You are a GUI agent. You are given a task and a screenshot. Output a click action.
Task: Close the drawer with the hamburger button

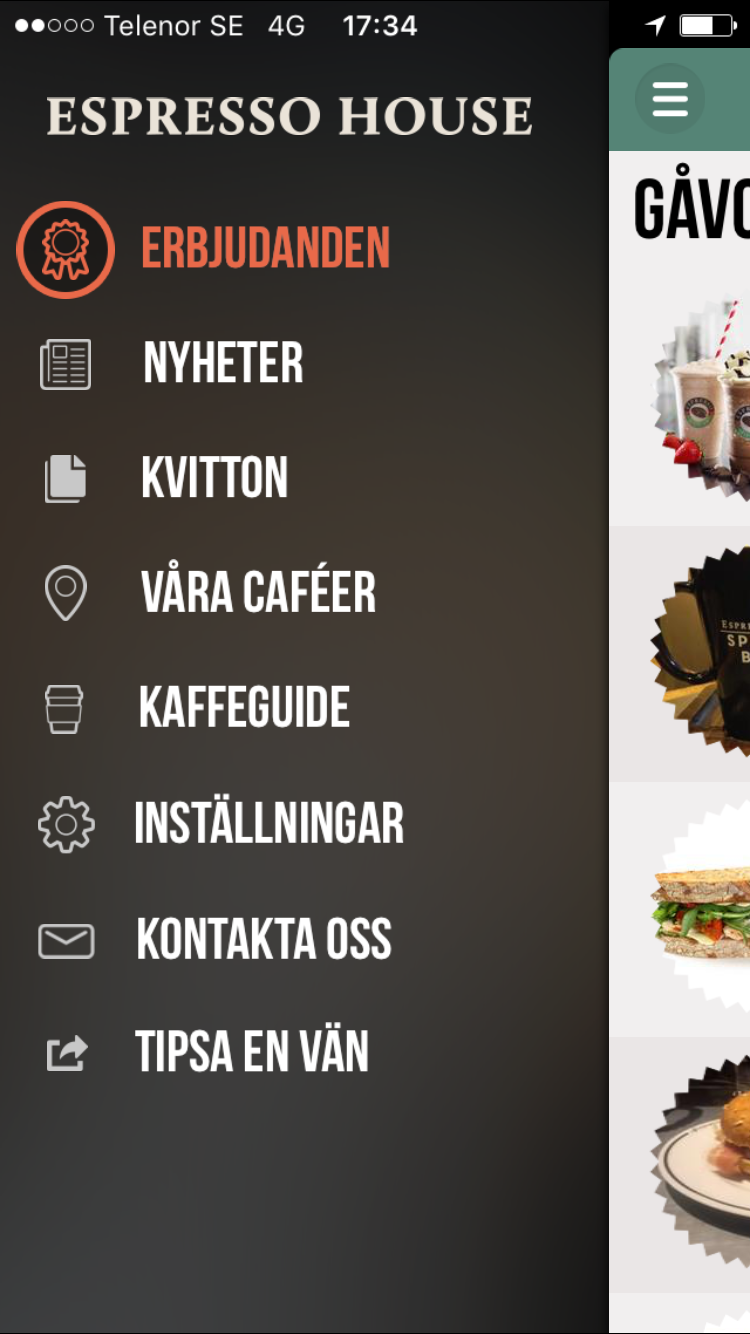tap(670, 99)
